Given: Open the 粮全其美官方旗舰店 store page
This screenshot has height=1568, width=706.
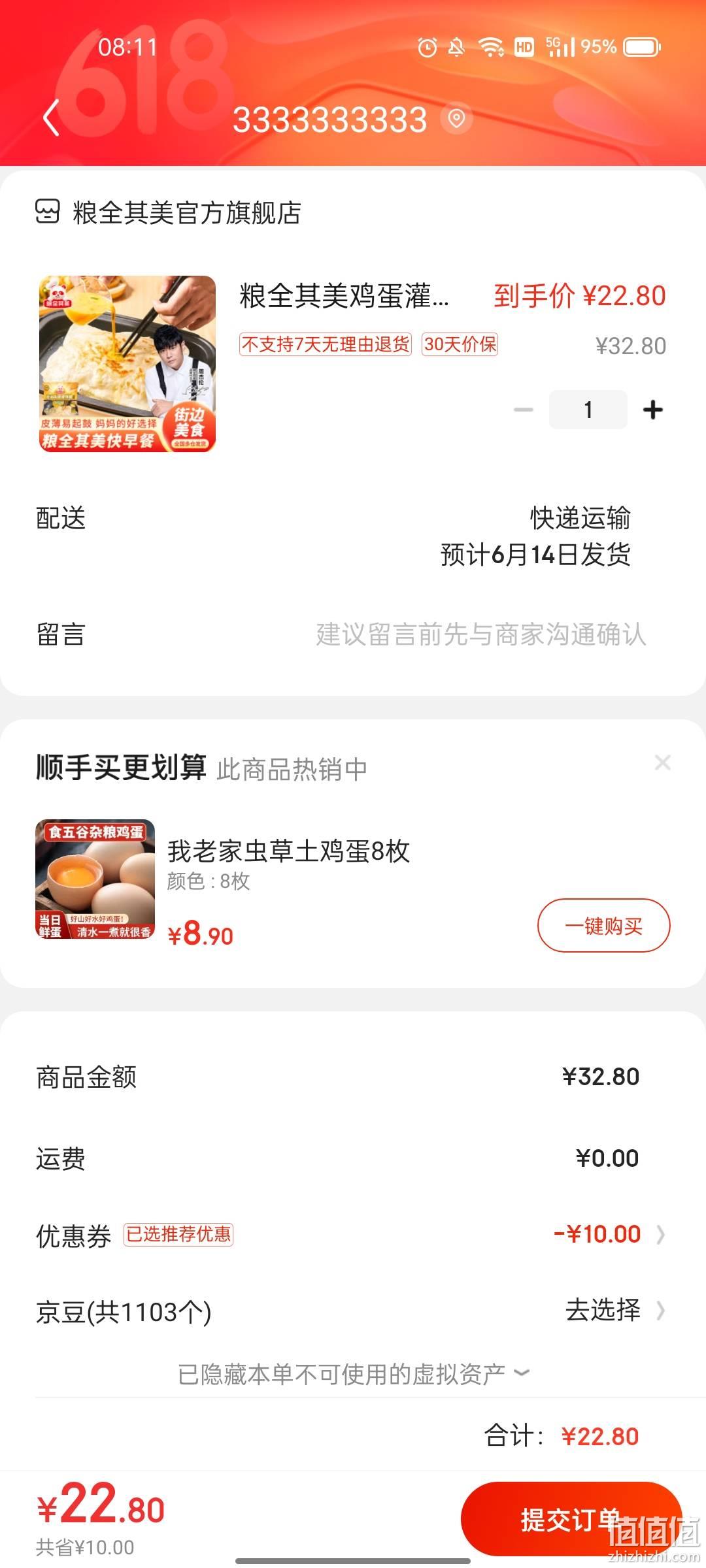Looking at the screenshot, I should (x=168, y=213).
